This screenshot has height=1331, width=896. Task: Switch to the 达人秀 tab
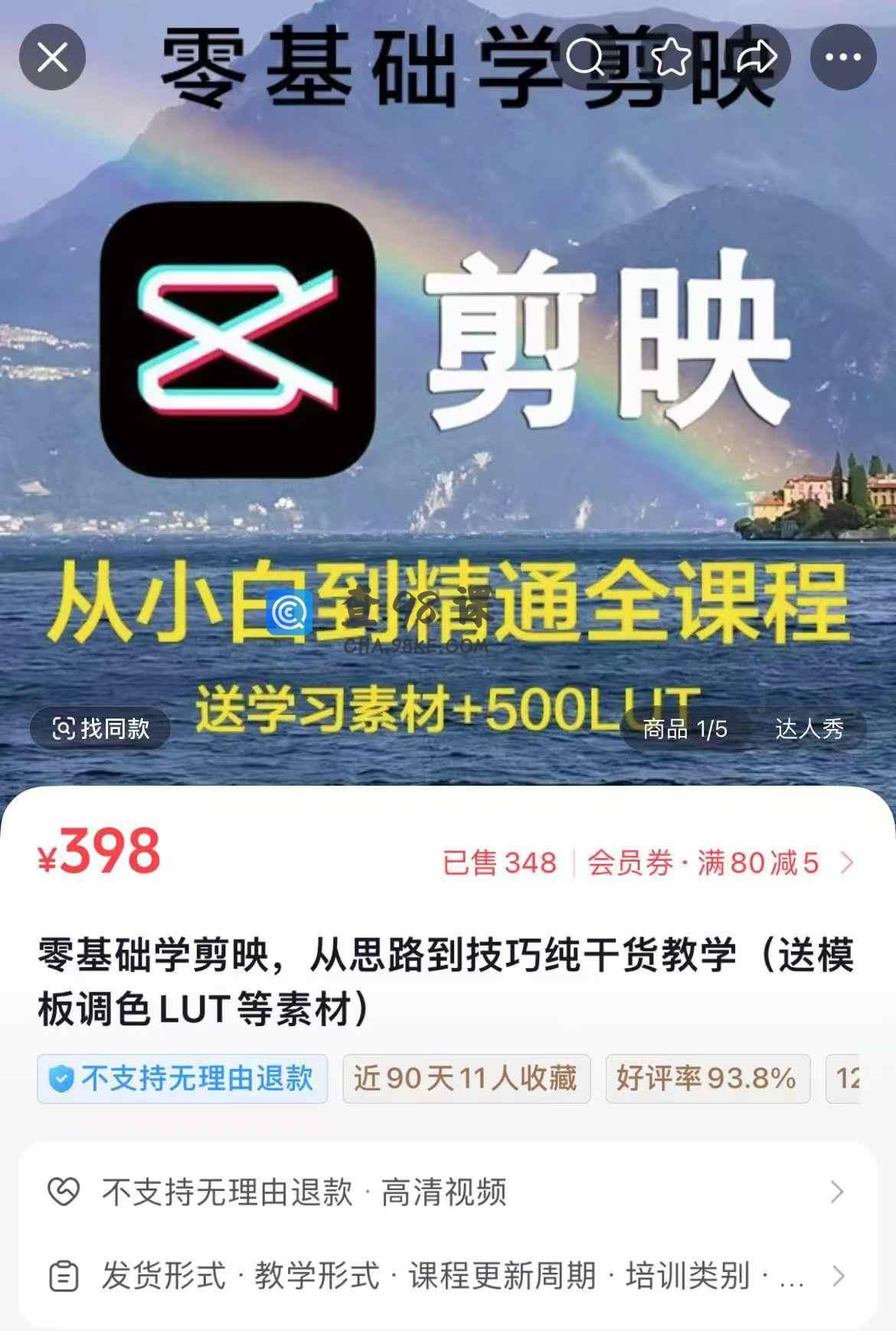(809, 728)
